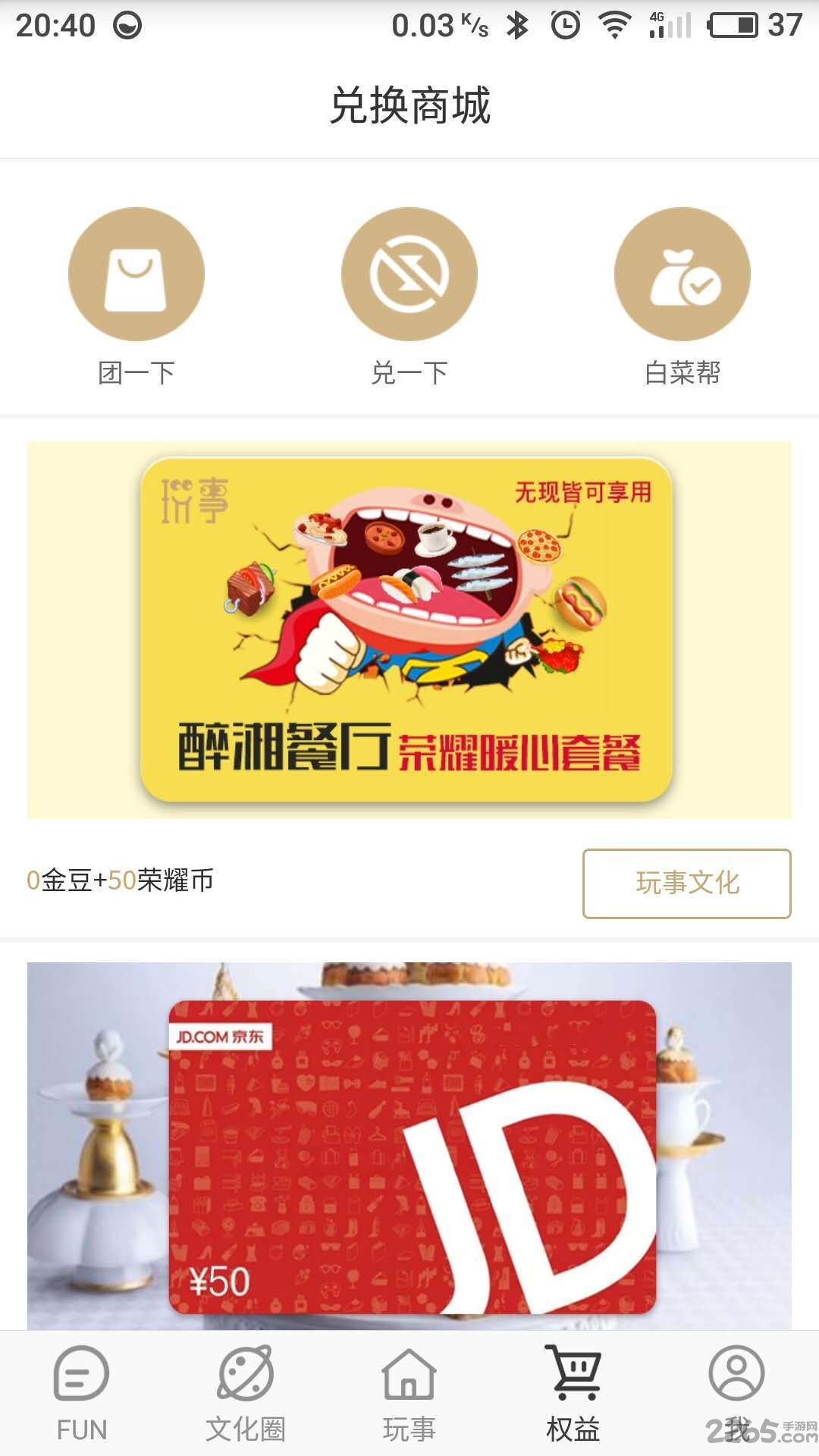Screen dimensions: 819x1456
Task: Tap the 玩事文化 button
Action: (x=686, y=883)
